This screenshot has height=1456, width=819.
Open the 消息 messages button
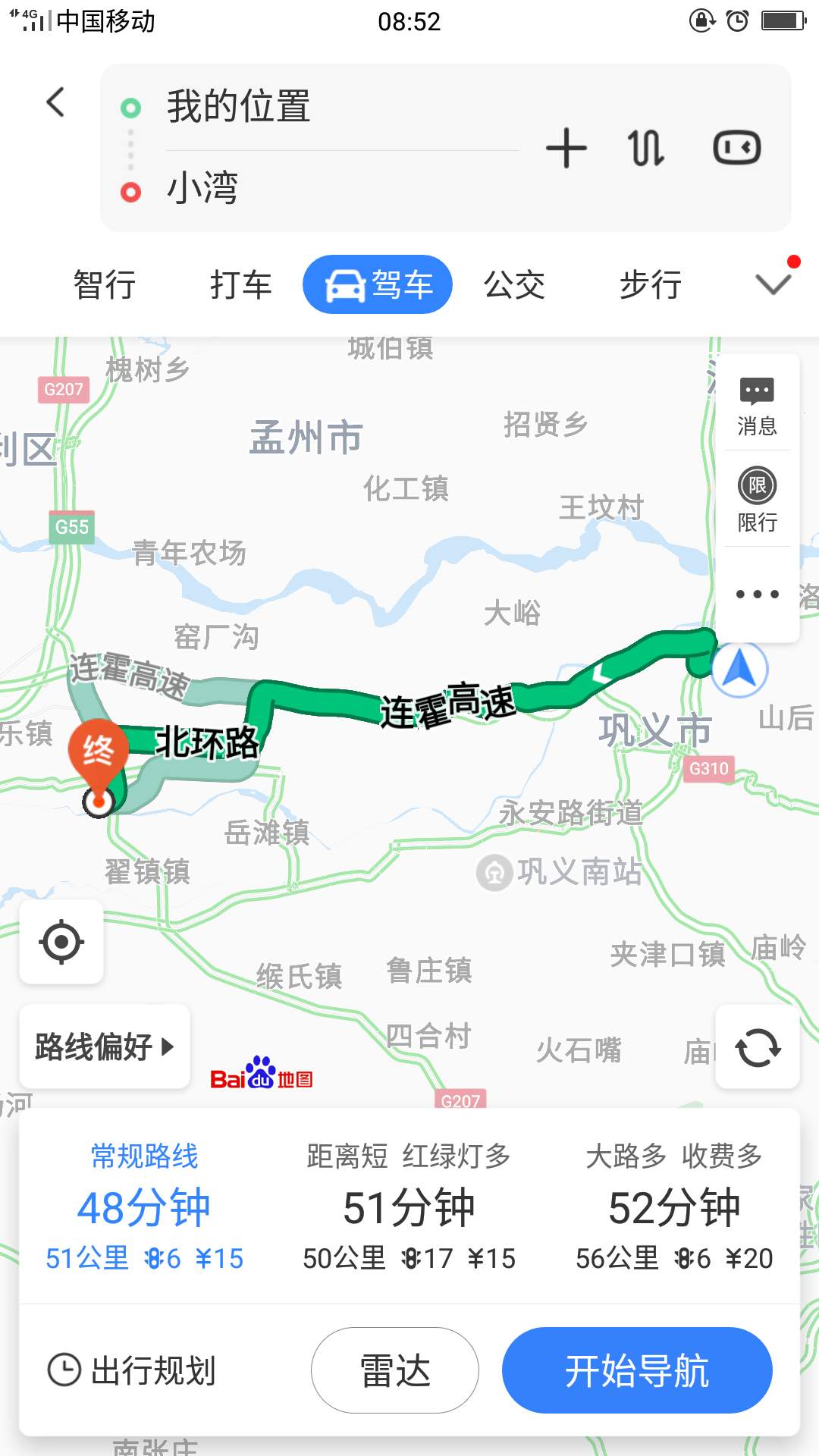click(757, 406)
